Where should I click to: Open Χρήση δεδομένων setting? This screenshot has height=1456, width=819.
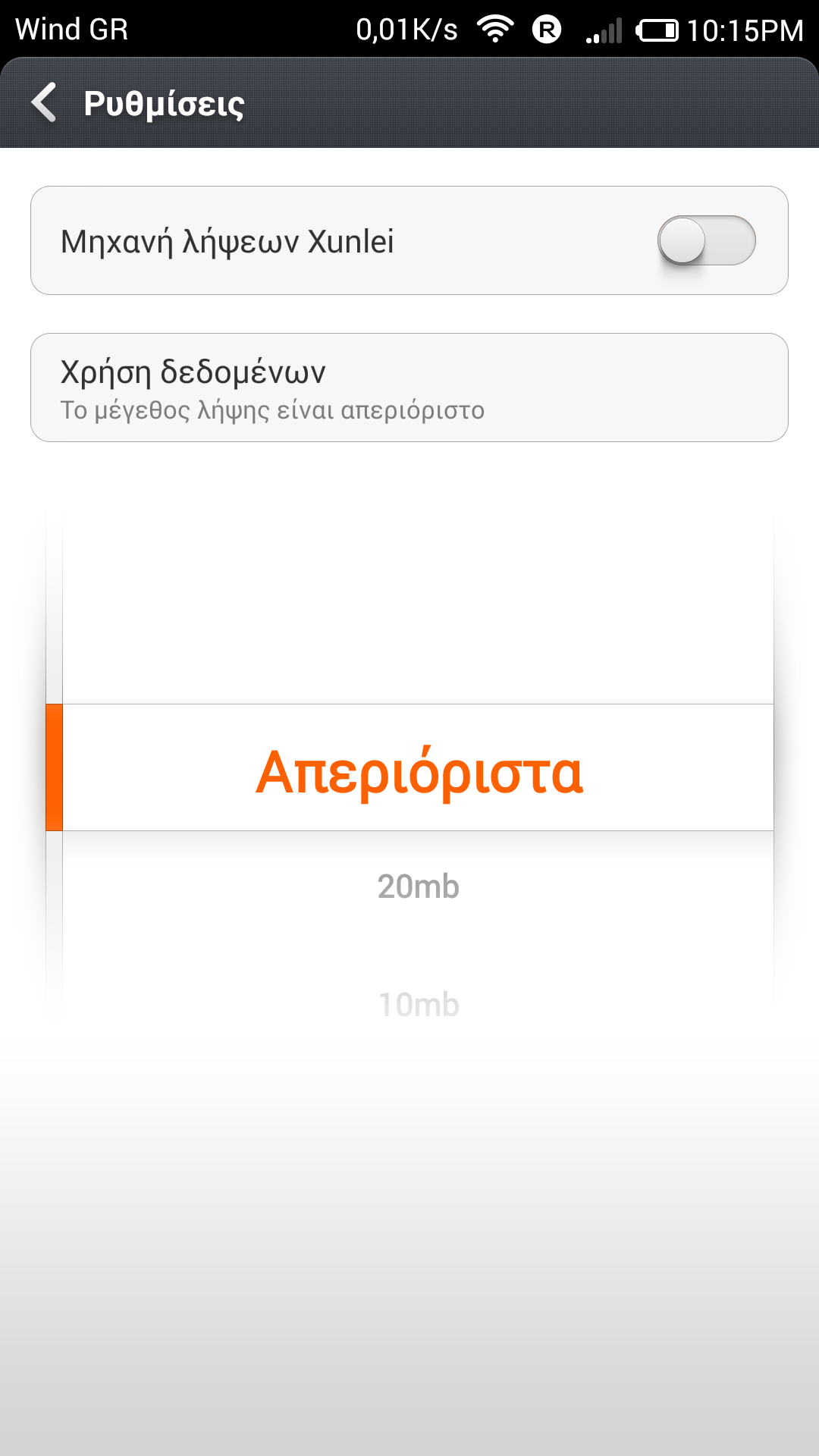coord(409,388)
